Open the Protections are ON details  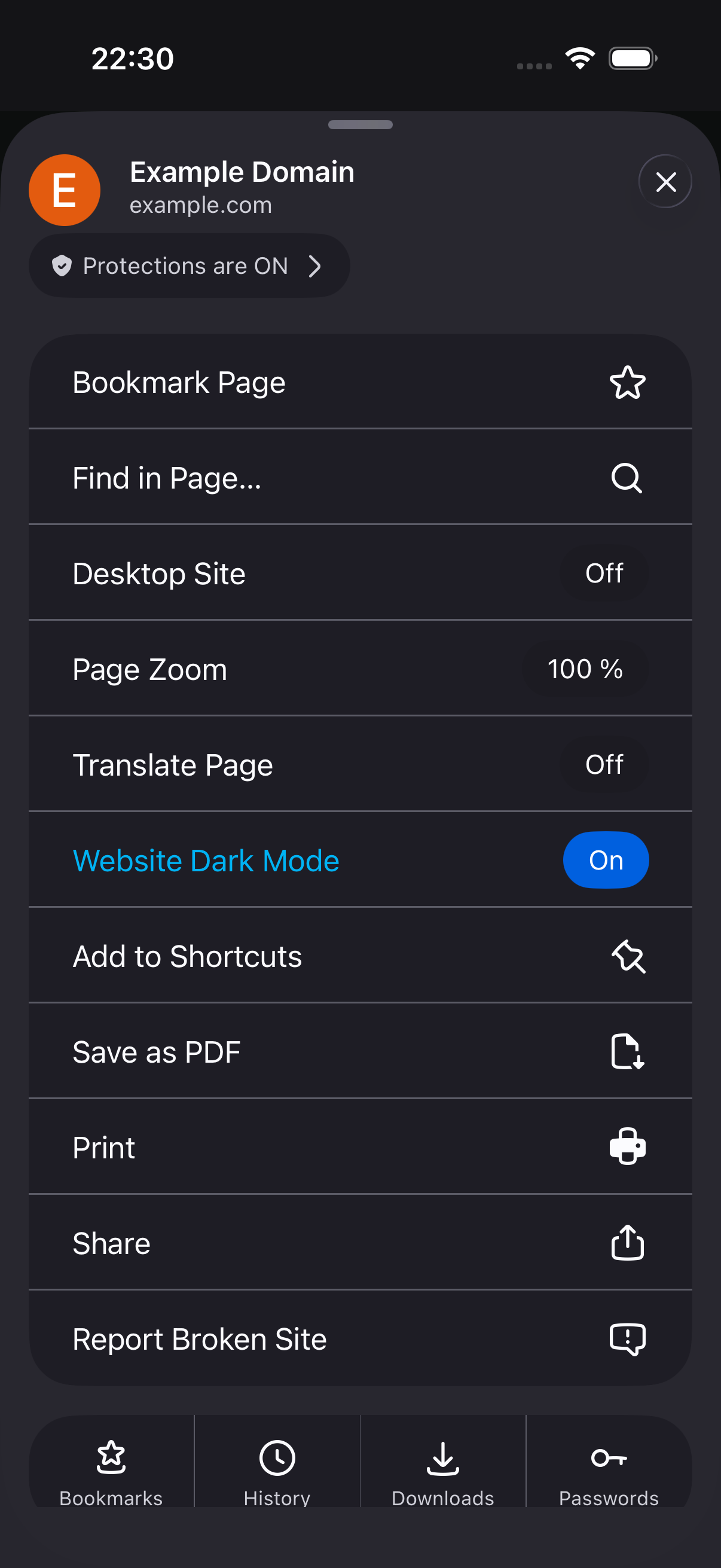pyautogui.click(x=190, y=266)
